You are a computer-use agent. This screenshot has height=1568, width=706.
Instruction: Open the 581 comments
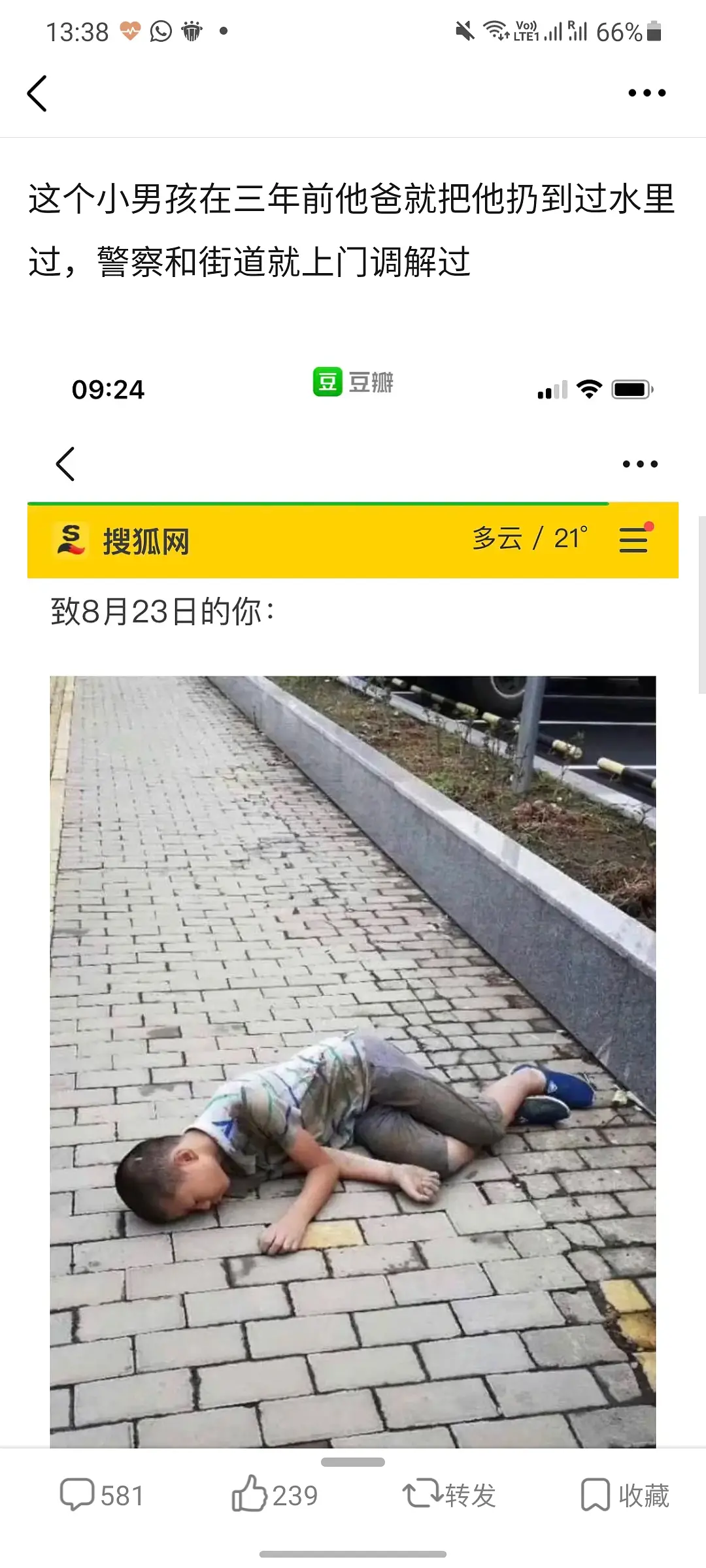(102, 1495)
